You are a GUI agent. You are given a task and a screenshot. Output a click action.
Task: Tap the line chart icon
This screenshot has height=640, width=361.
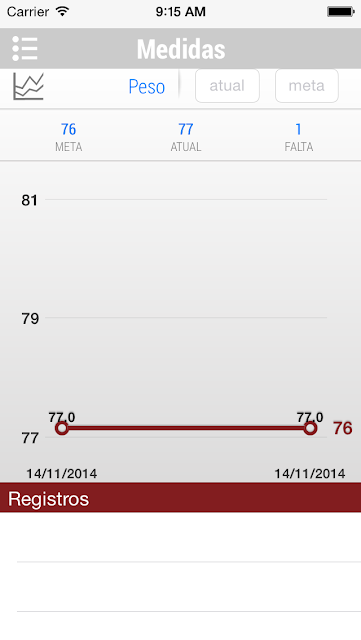pos(28,86)
